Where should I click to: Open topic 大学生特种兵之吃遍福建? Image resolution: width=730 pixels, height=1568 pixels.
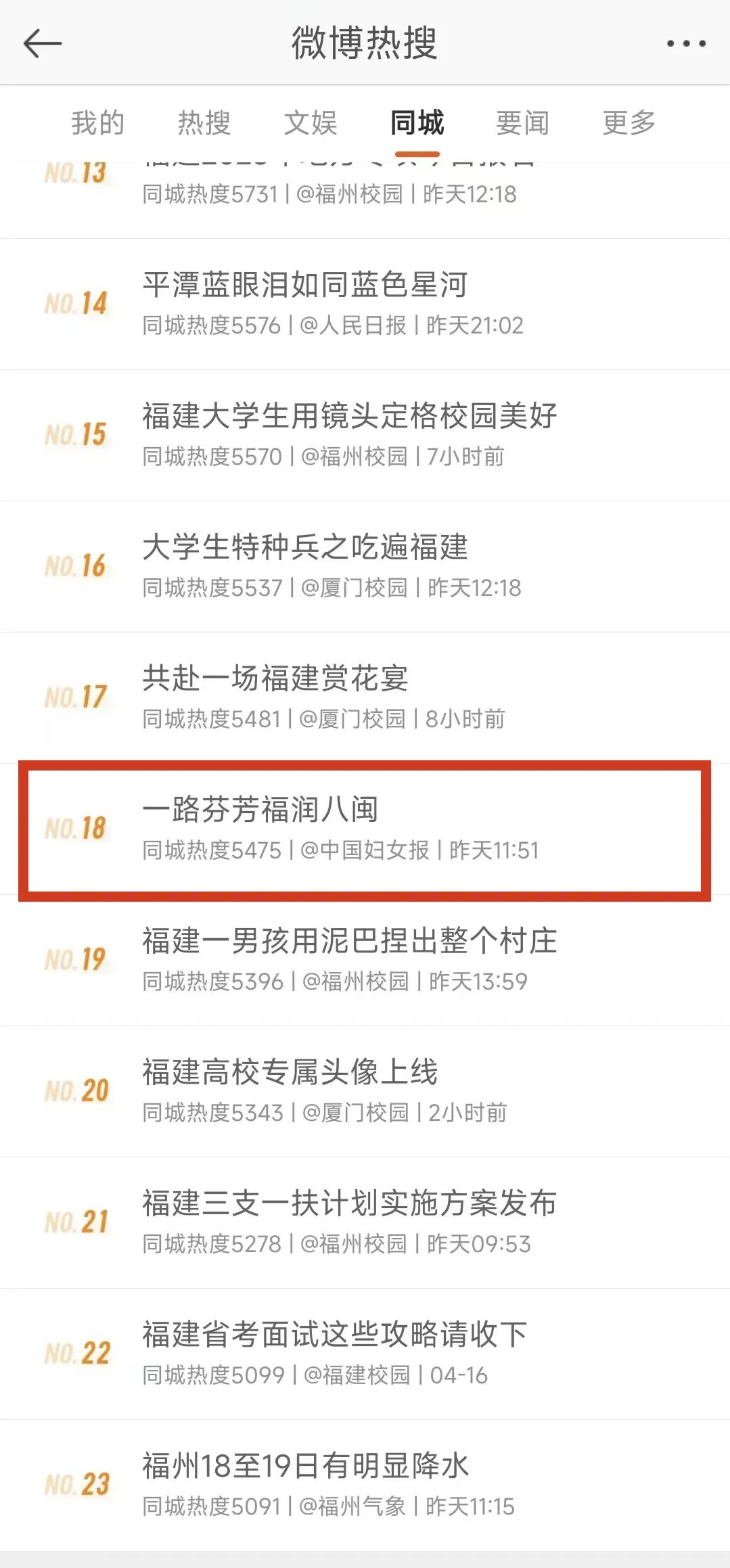pos(304,547)
